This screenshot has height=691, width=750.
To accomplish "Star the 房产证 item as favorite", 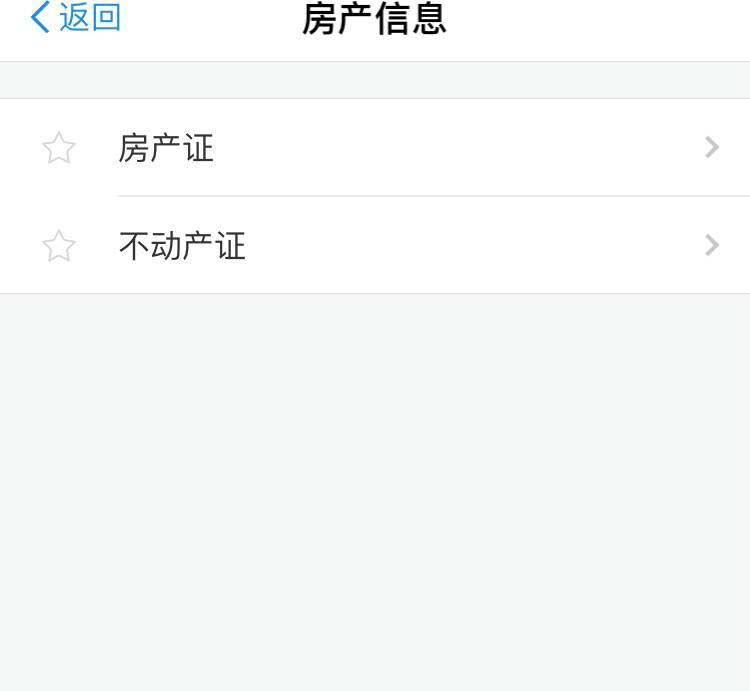I will pos(59,148).
